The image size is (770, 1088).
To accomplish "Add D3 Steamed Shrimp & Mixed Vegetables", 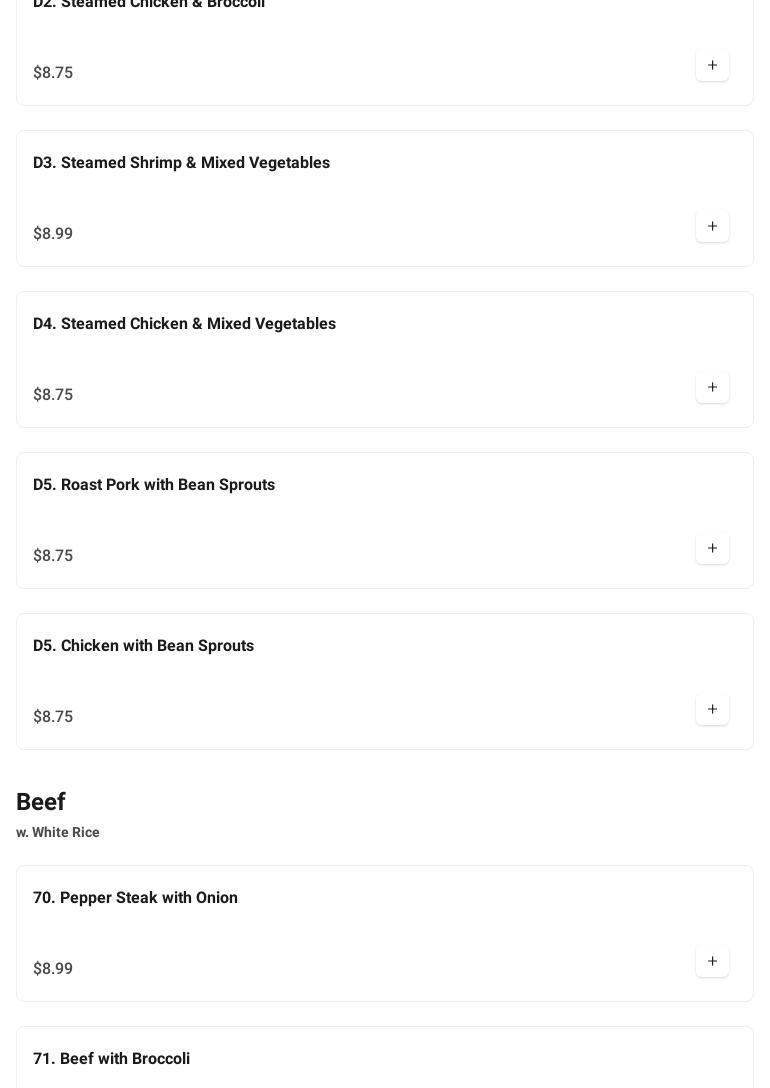I will tap(712, 227).
